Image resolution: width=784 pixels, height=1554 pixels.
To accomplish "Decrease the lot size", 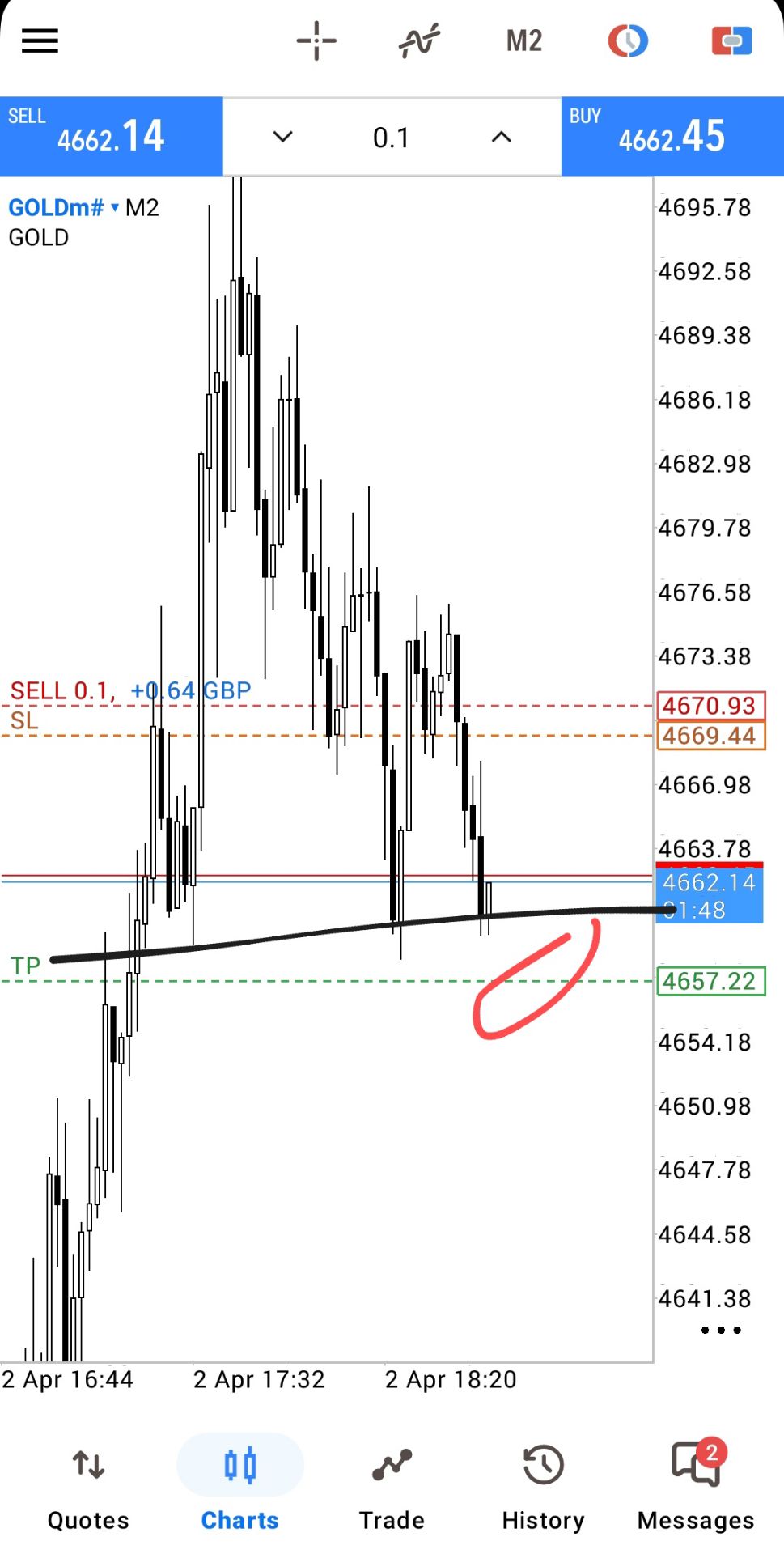I will 282,137.
